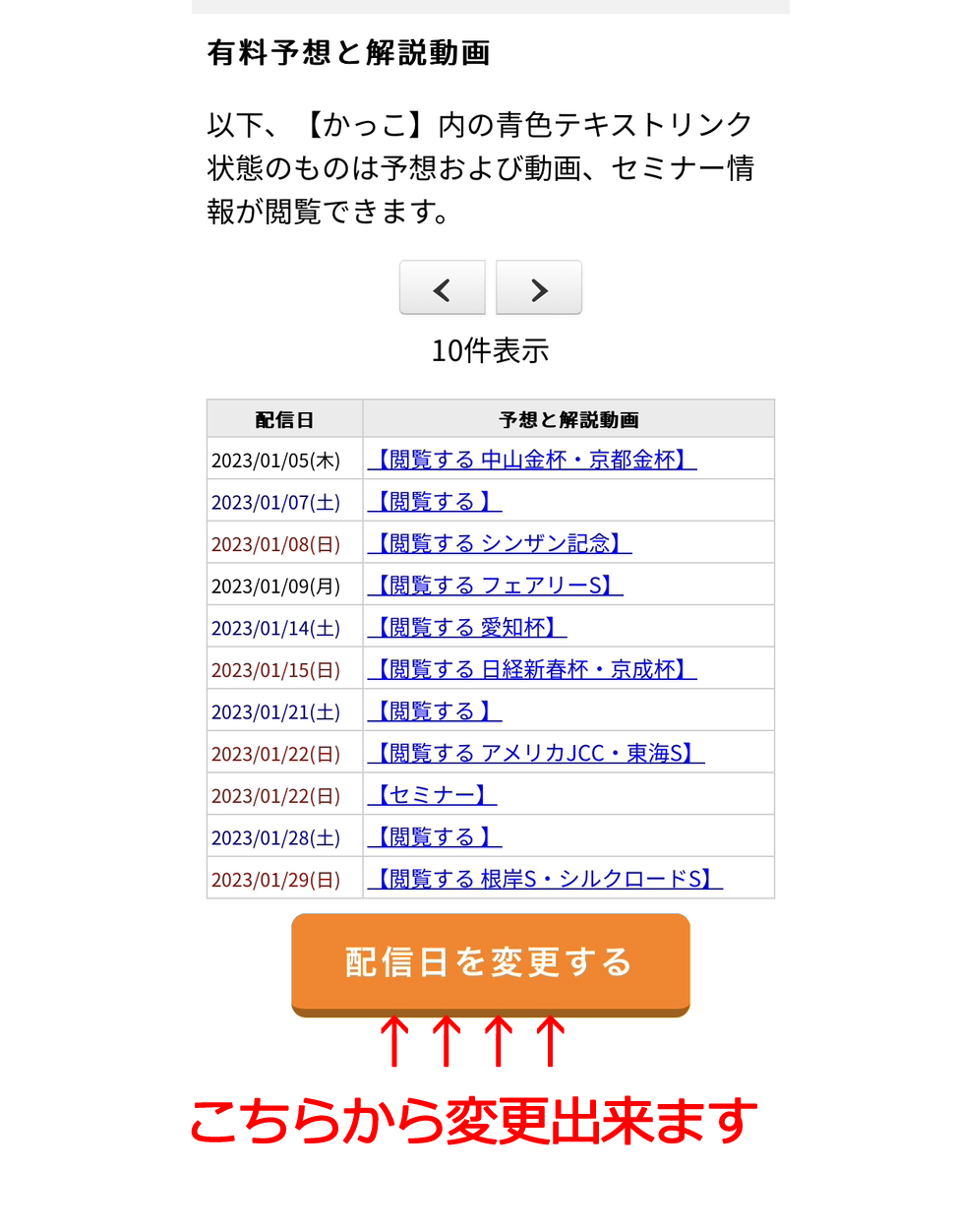Open 閲覧する link for 2023/01/28

[434, 837]
